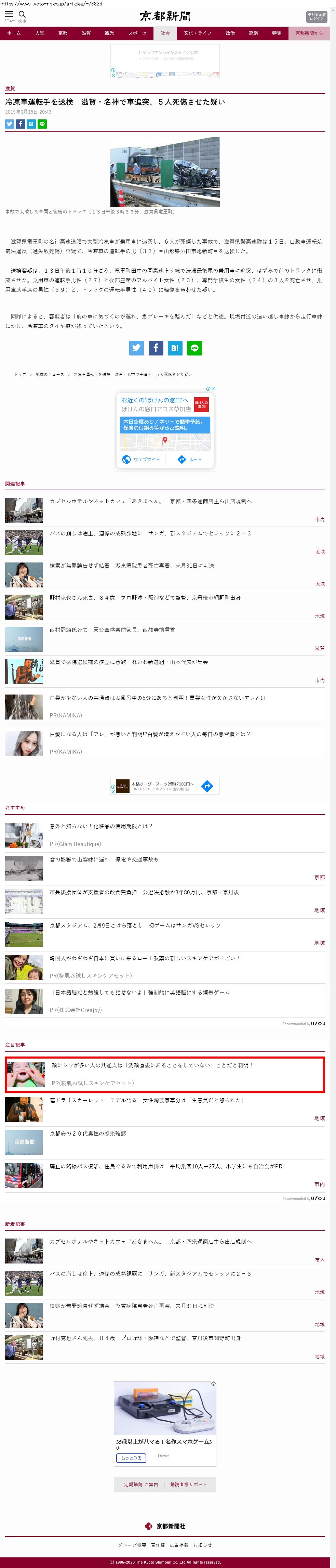The height and width of the screenshot is (1568, 336).
Task: Follow the 地域のニュース breadcrumb link
Action: [x=49, y=374]
